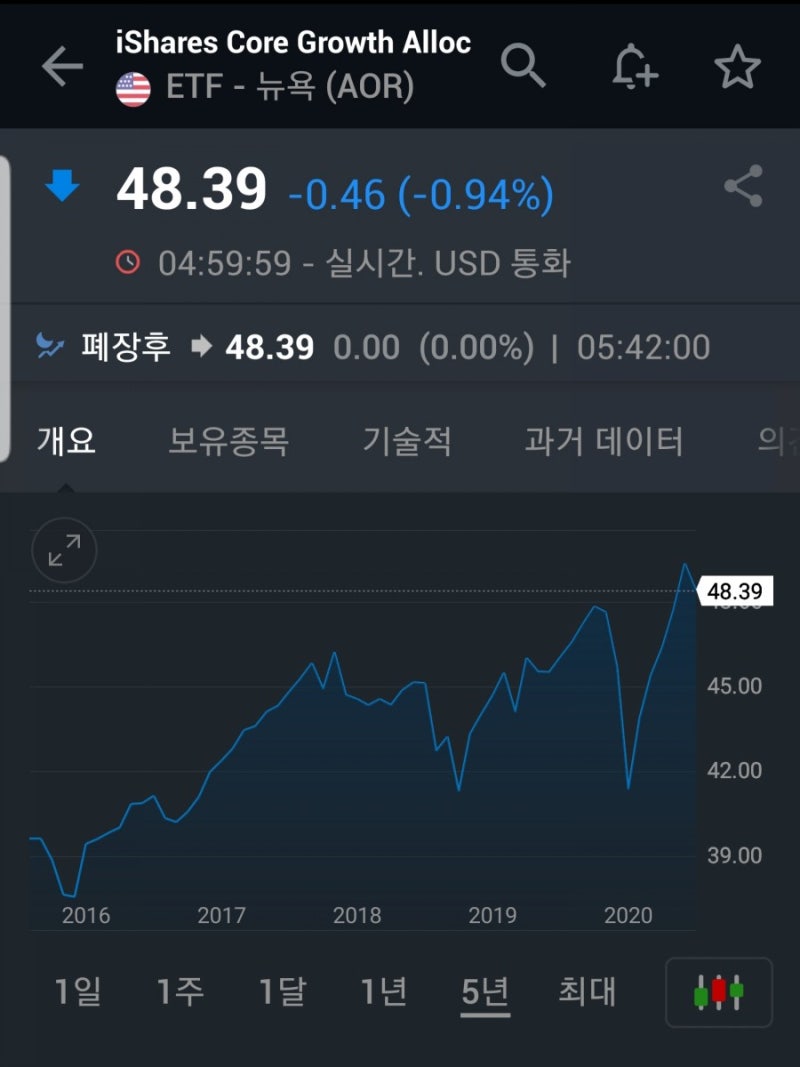Screen dimensions: 800x1067
Task: Toggle the 5년 time range selection
Action: 485,991
